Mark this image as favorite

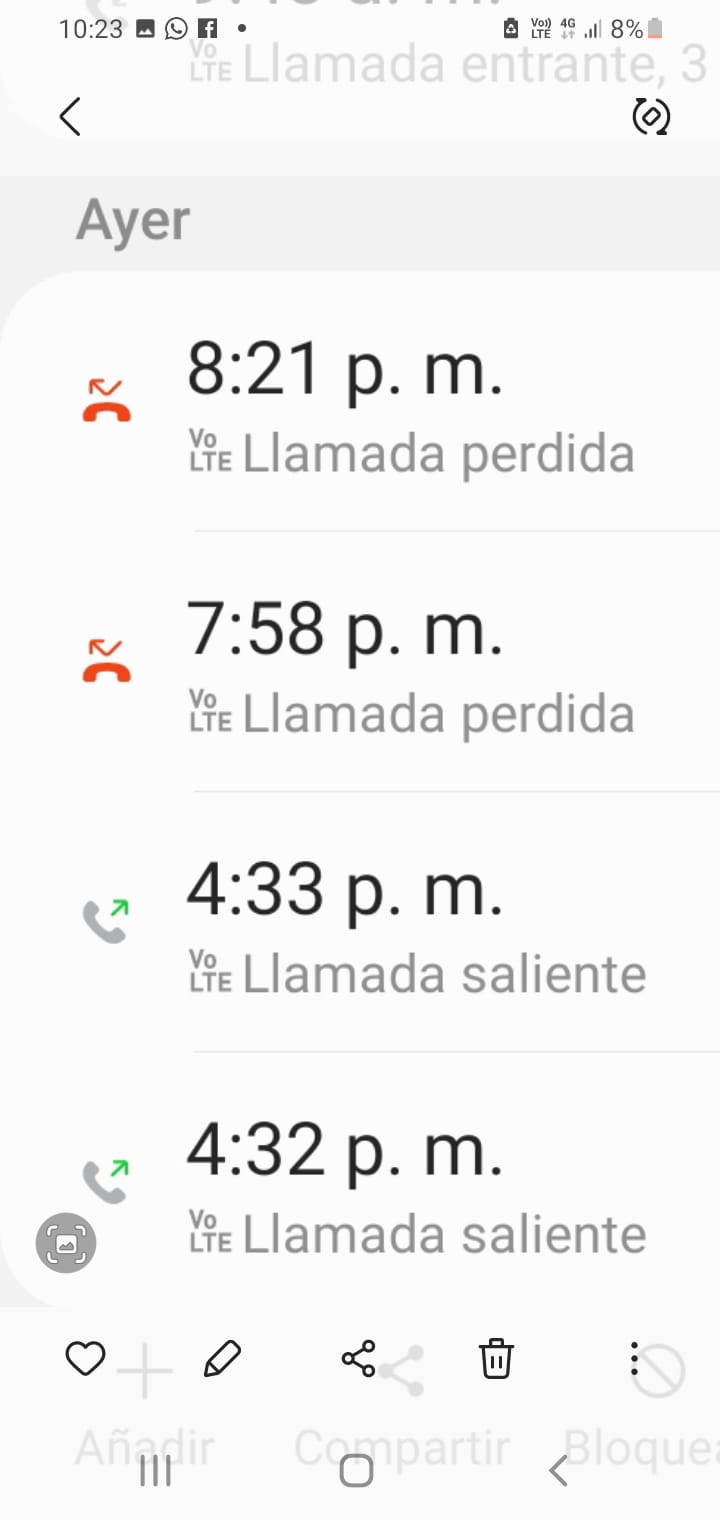tap(85, 1359)
